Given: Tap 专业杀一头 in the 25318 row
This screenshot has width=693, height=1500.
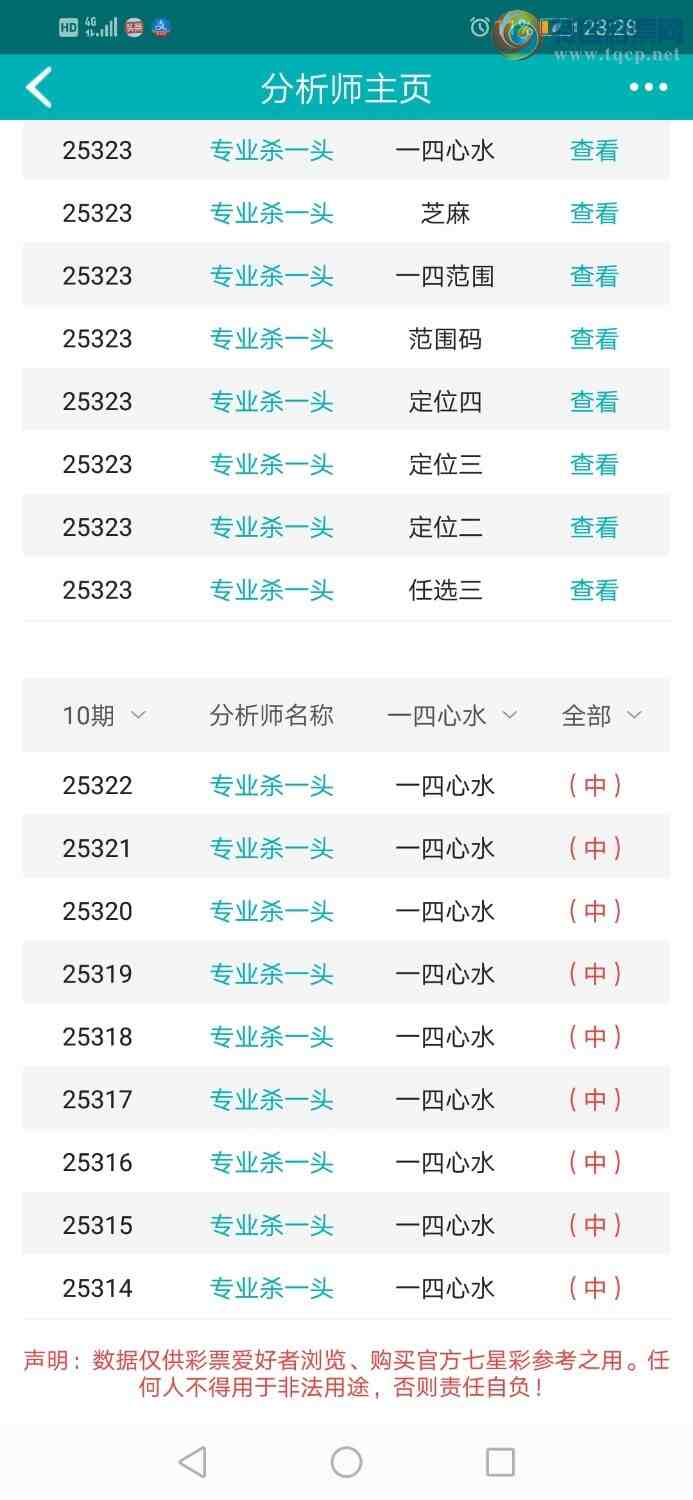Looking at the screenshot, I should coord(271,1037).
